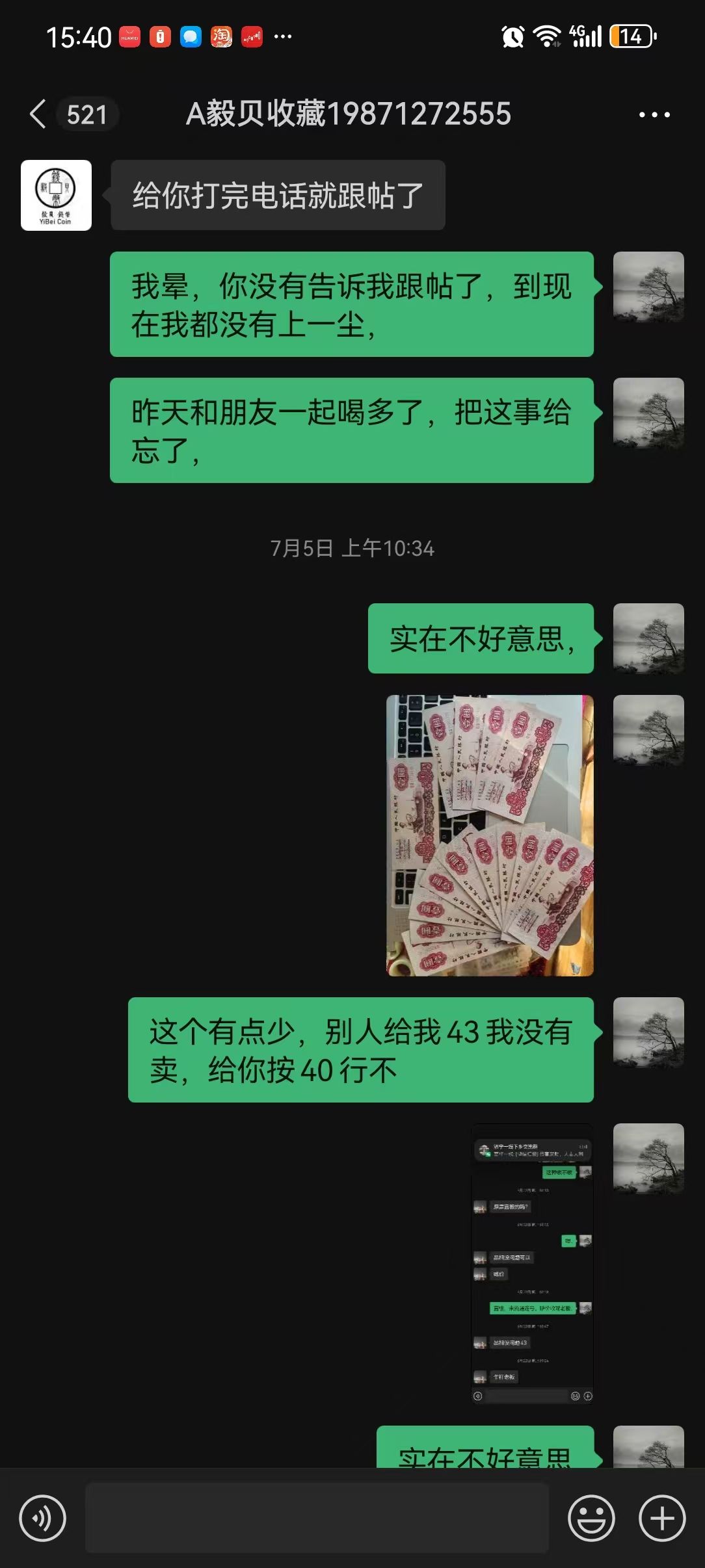The image size is (705, 1568).
Task: Open the emoji picker
Action: (x=591, y=1519)
